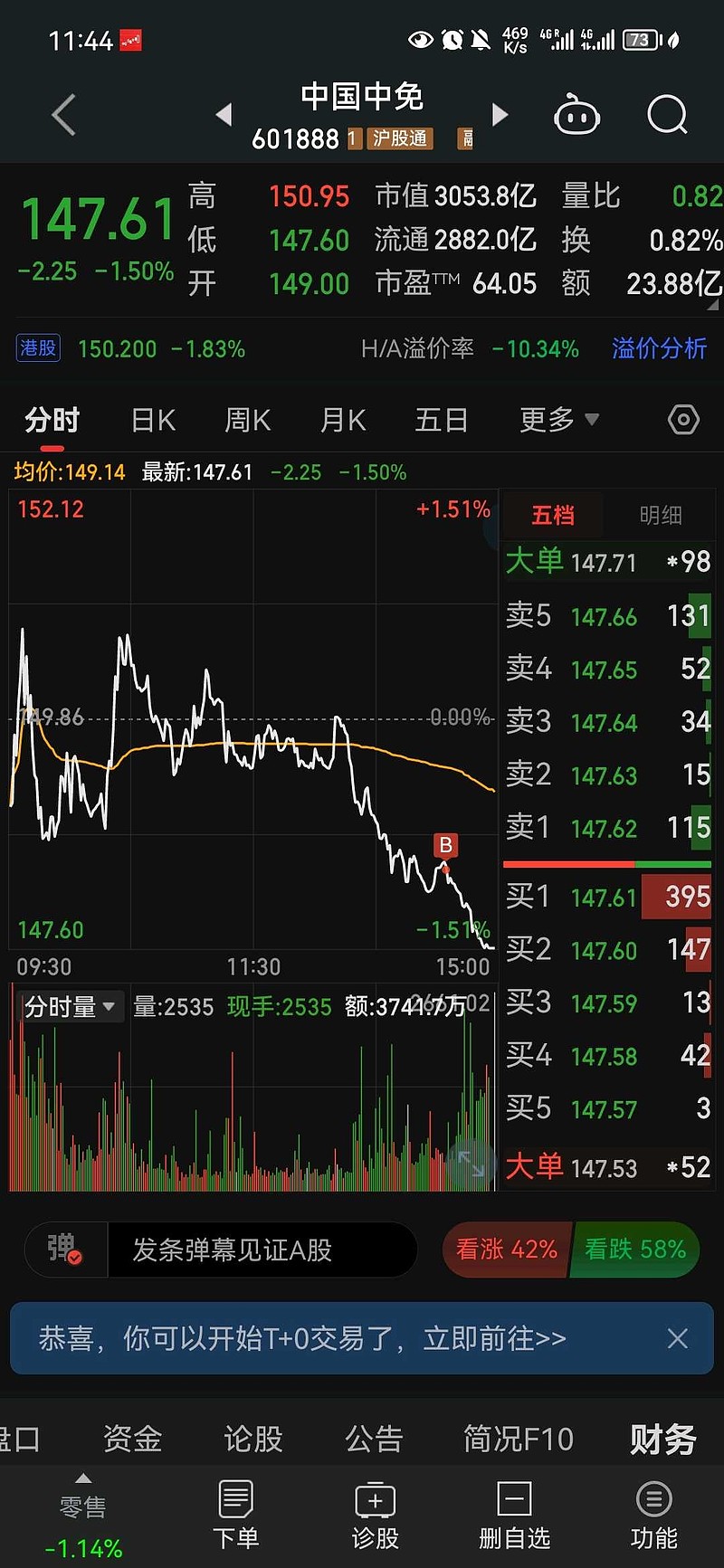Switch to 周K chart tab

248,420
